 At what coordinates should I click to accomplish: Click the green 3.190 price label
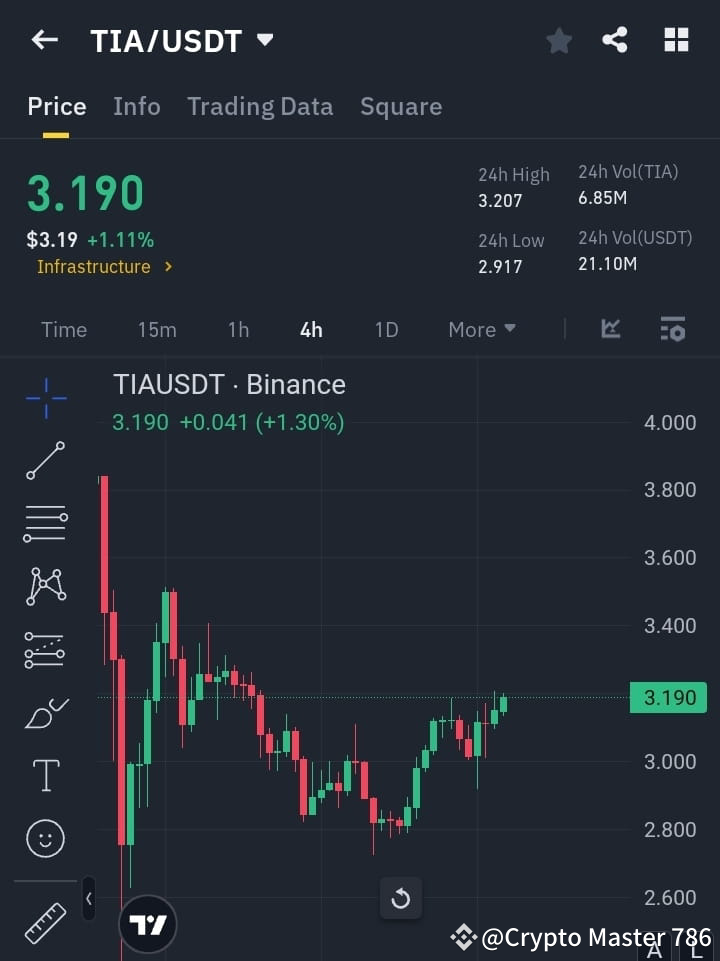tap(668, 697)
